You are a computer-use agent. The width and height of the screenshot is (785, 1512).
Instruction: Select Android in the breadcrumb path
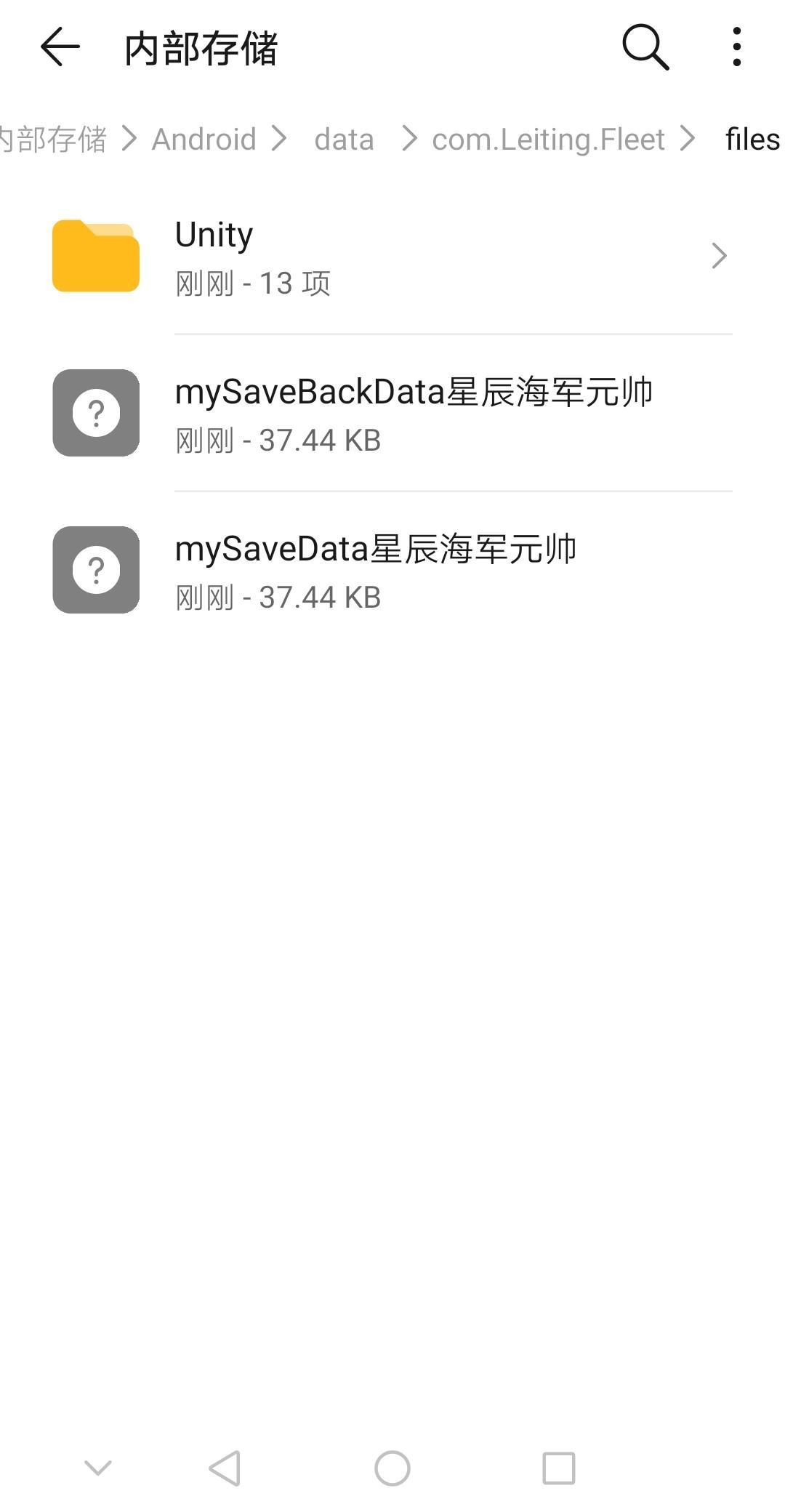(204, 139)
